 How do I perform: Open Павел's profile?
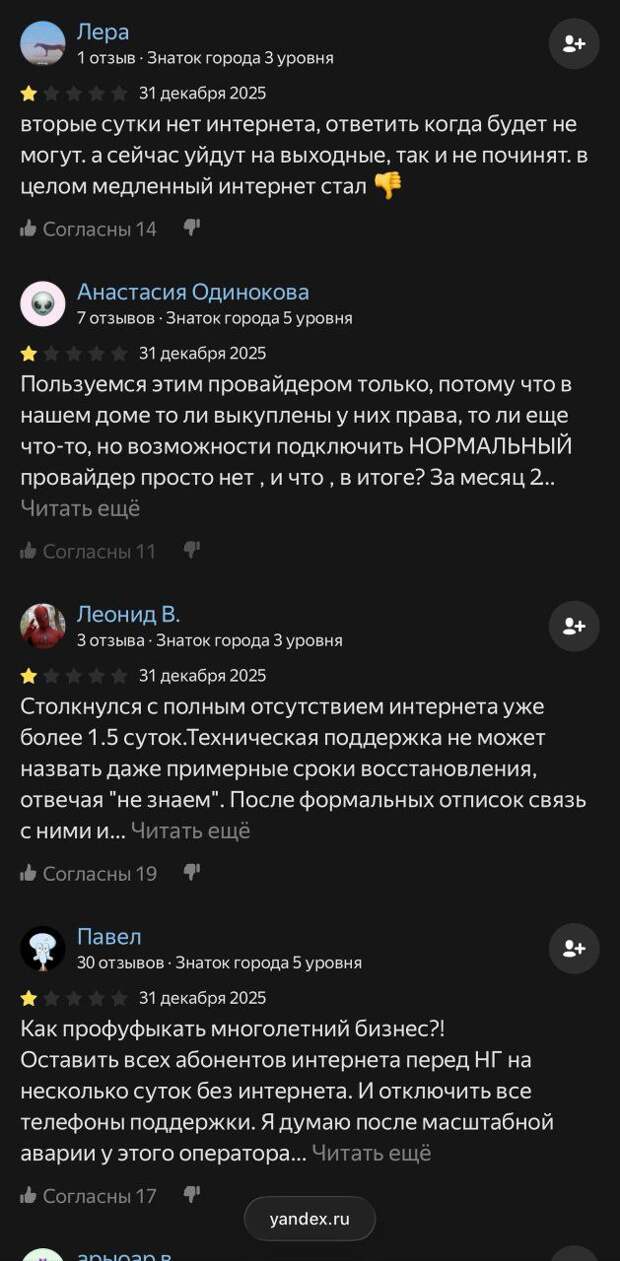[x=109, y=937]
